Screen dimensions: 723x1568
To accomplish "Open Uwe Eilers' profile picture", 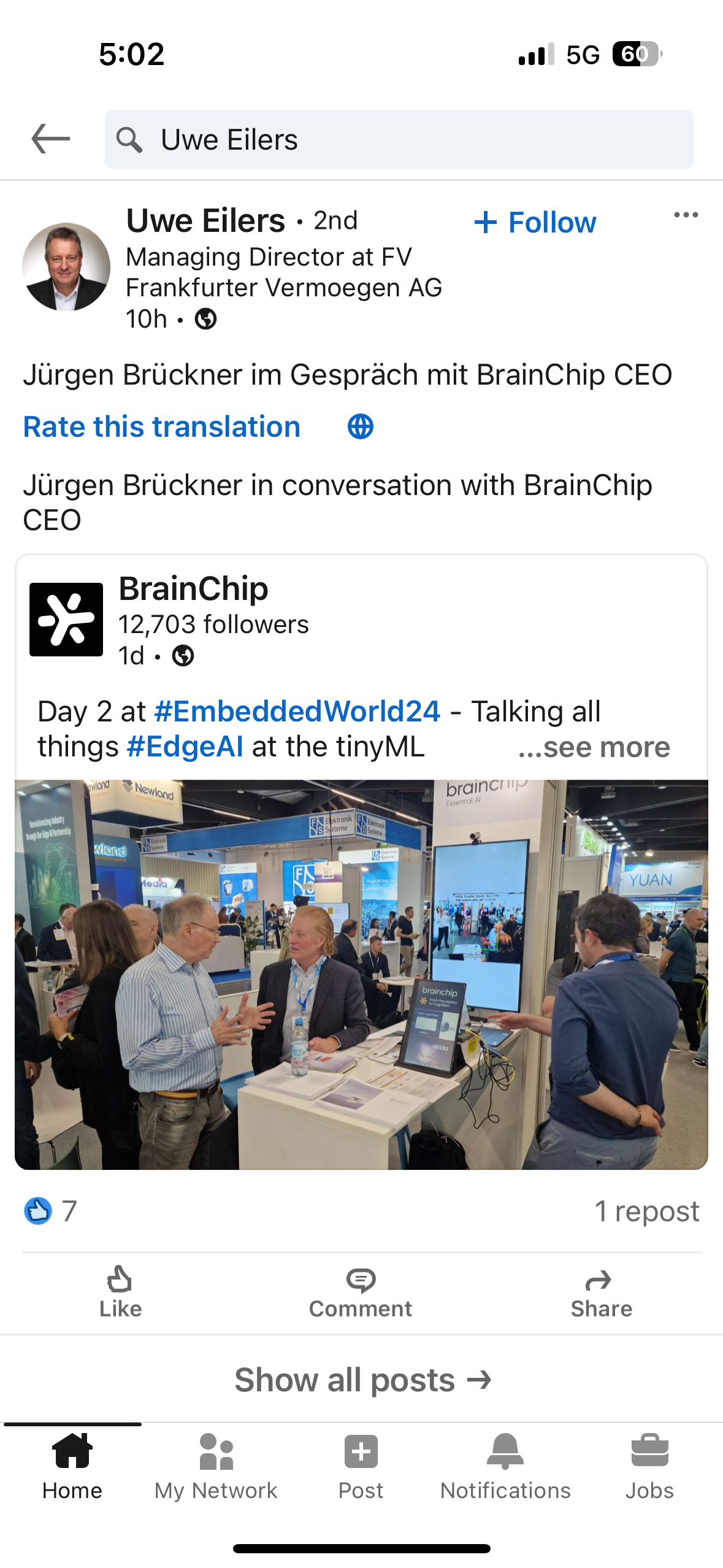I will [66, 267].
